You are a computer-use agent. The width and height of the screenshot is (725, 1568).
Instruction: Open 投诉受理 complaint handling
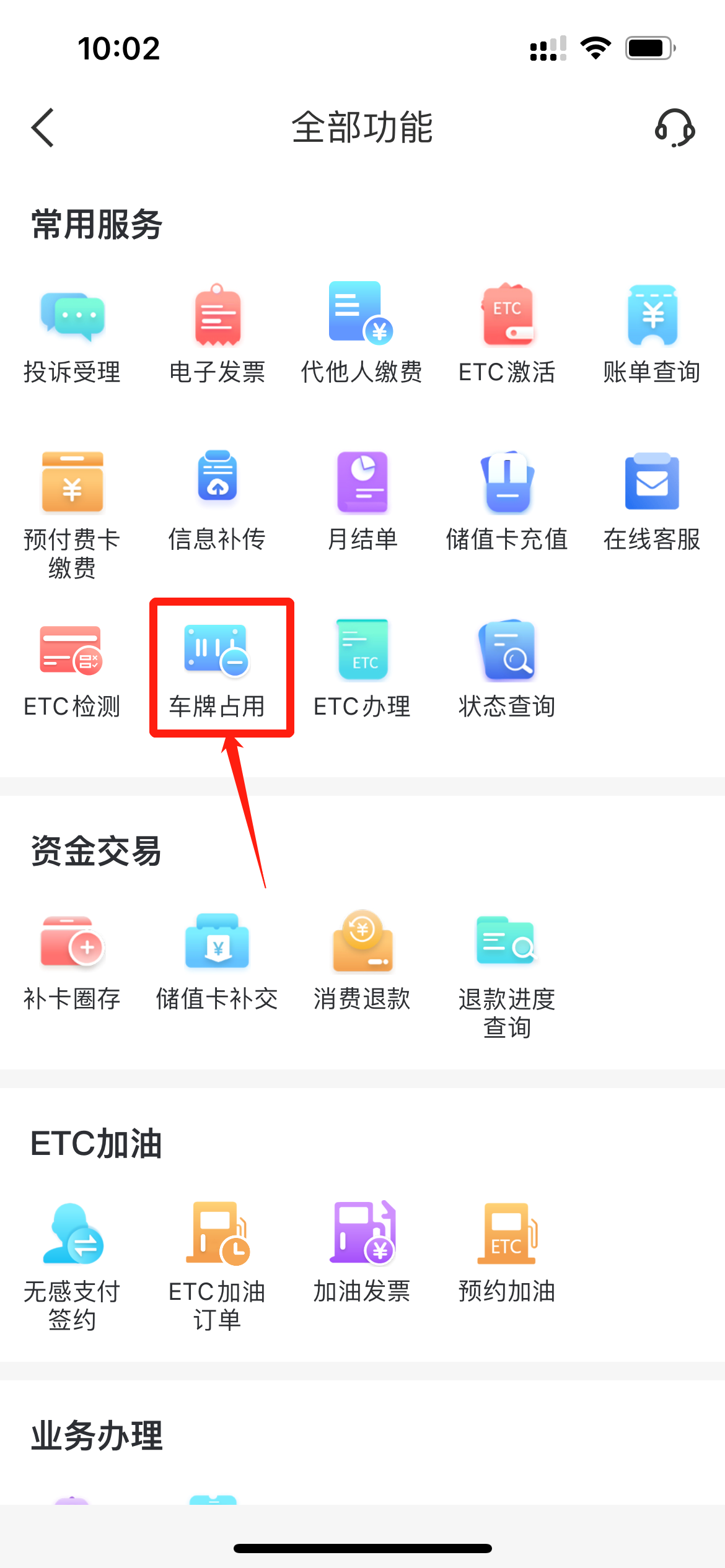click(72, 334)
